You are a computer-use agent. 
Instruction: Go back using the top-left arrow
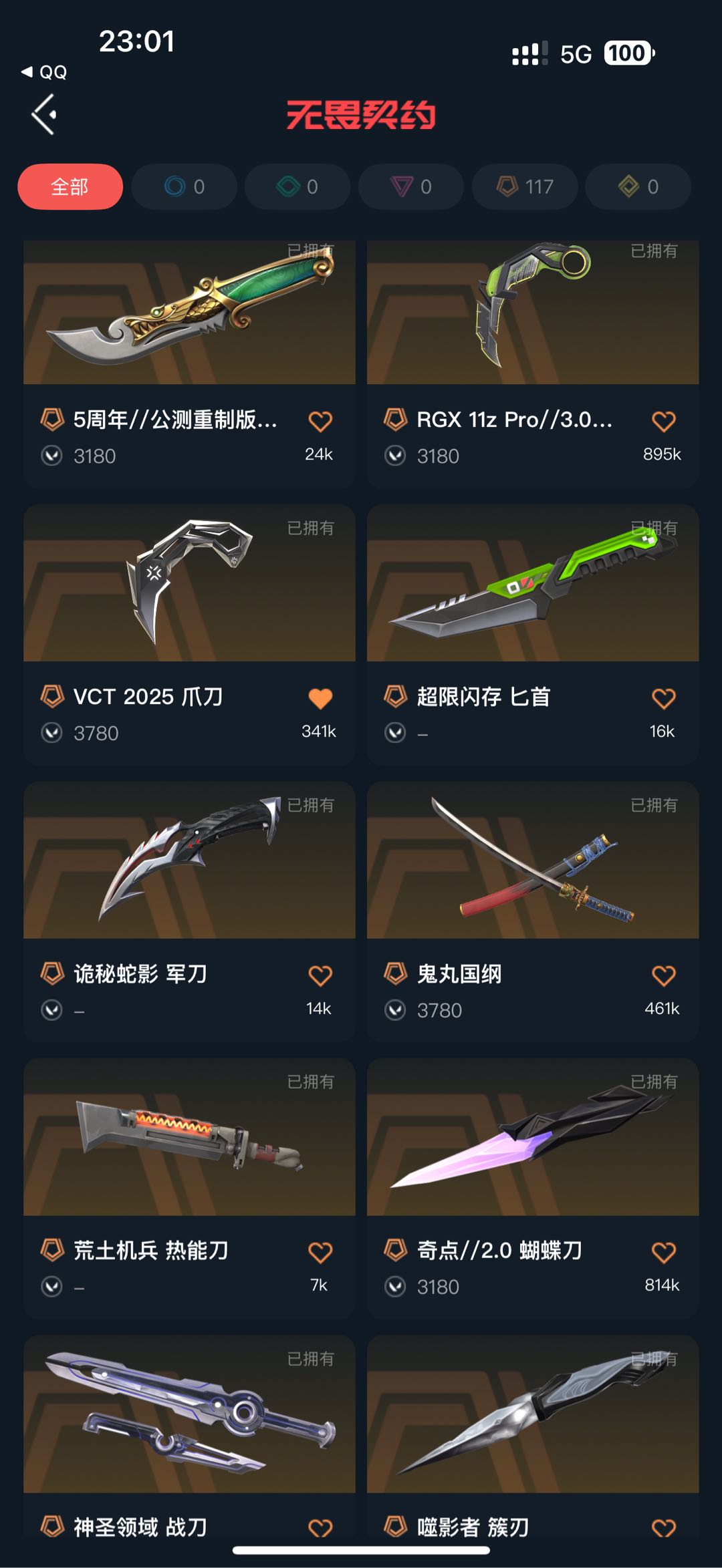(x=44, y=115)
